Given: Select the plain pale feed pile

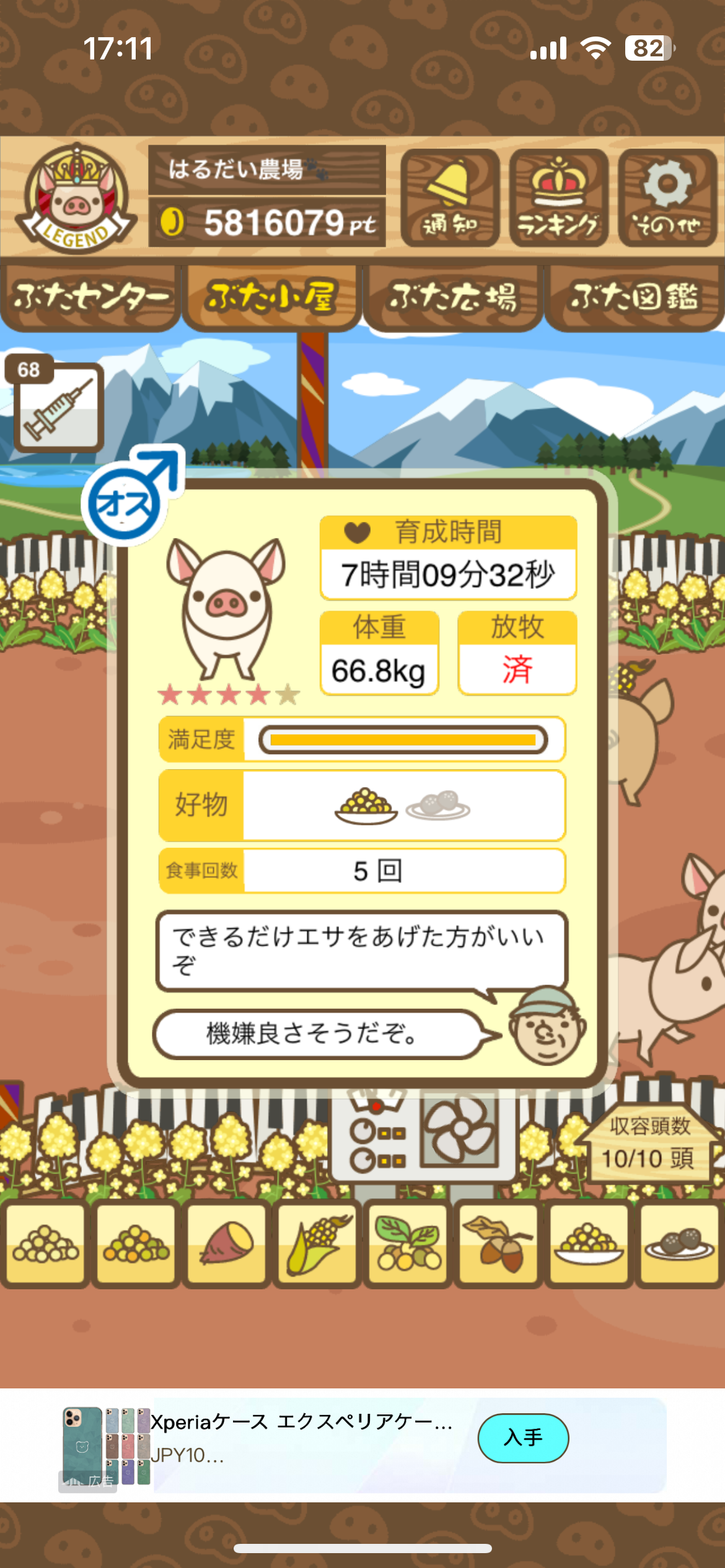Looking at the screenshot, I should click(45, 1244).
